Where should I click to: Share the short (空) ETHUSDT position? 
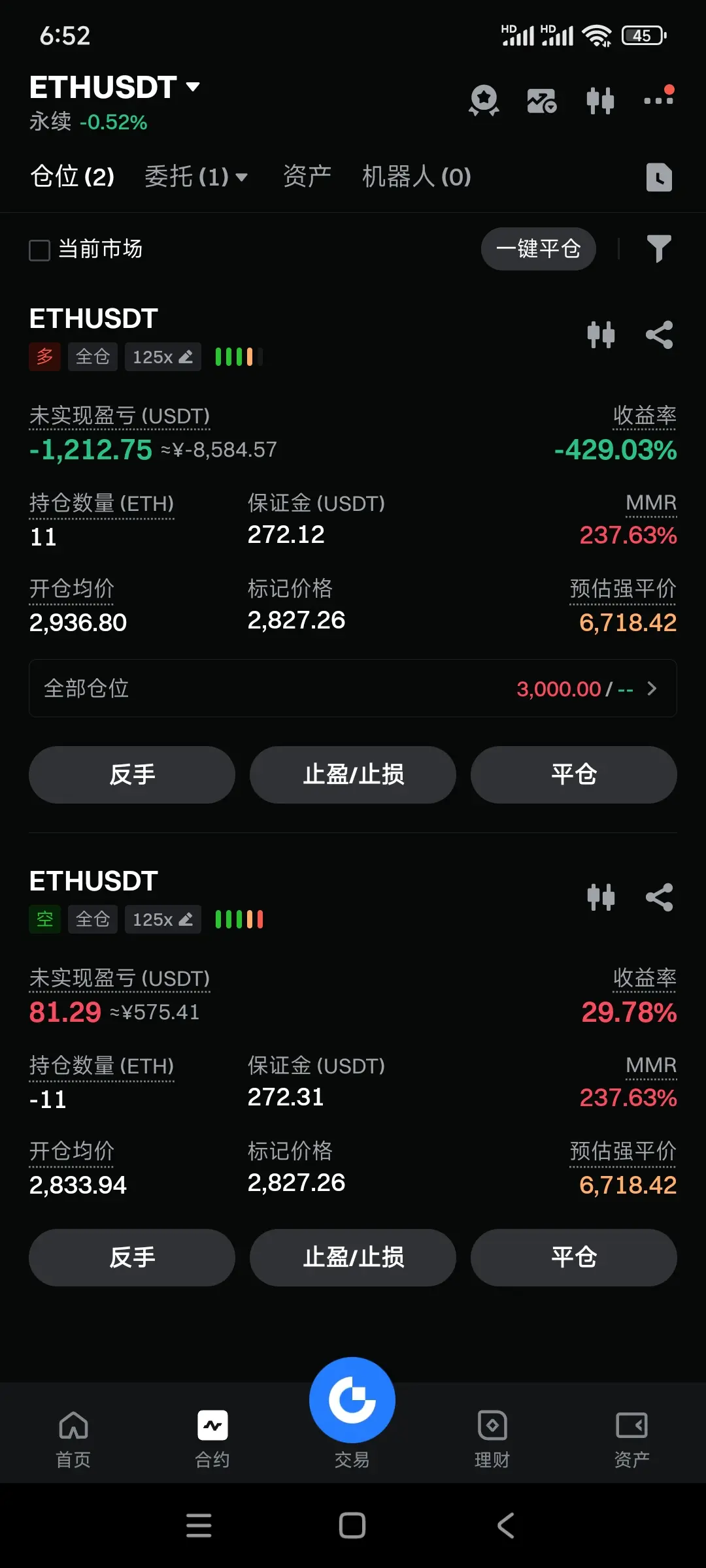click(659, 897)
